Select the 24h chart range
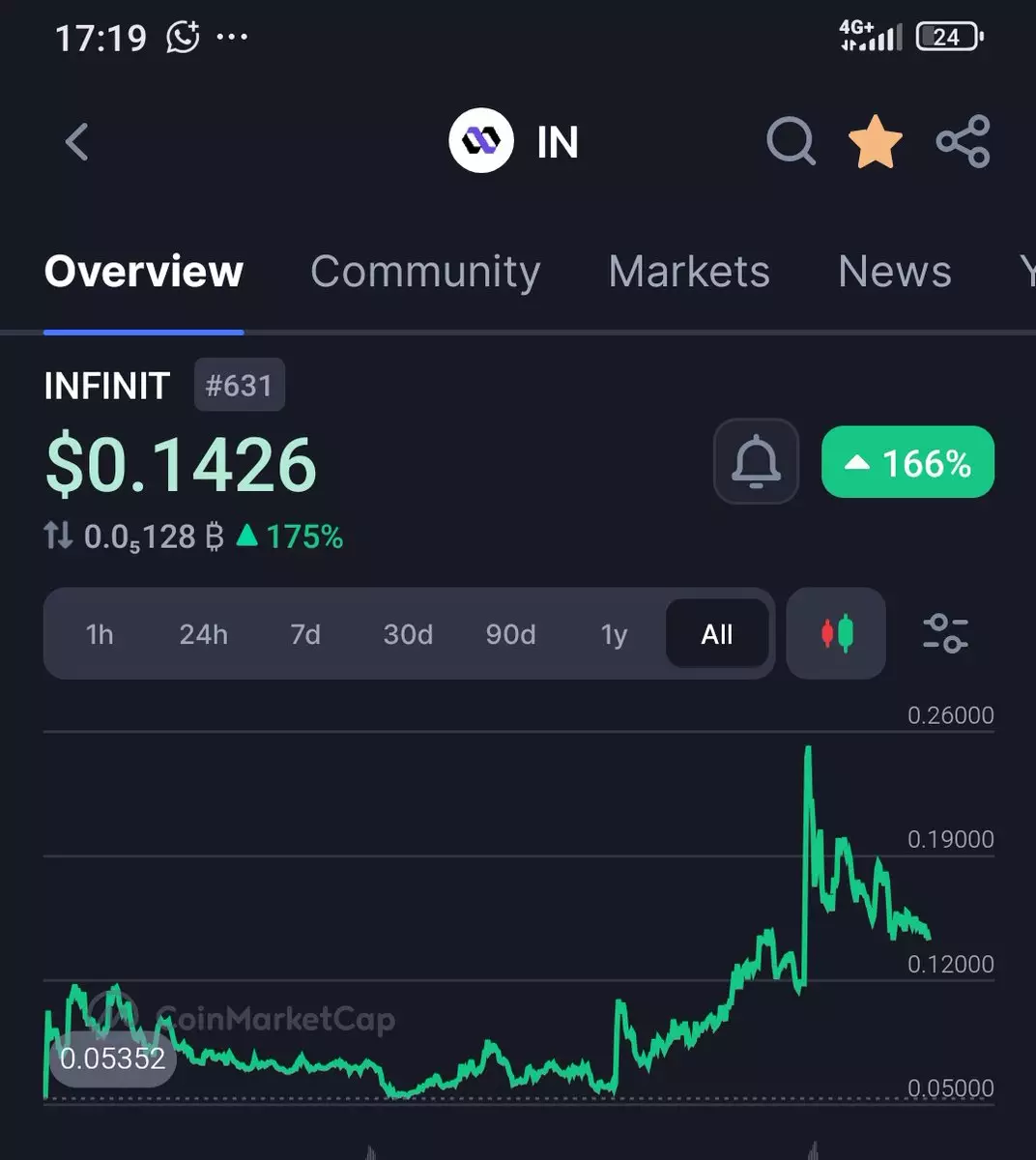The width and height of the screenshot is (1036, 1160). pos(203,634)
